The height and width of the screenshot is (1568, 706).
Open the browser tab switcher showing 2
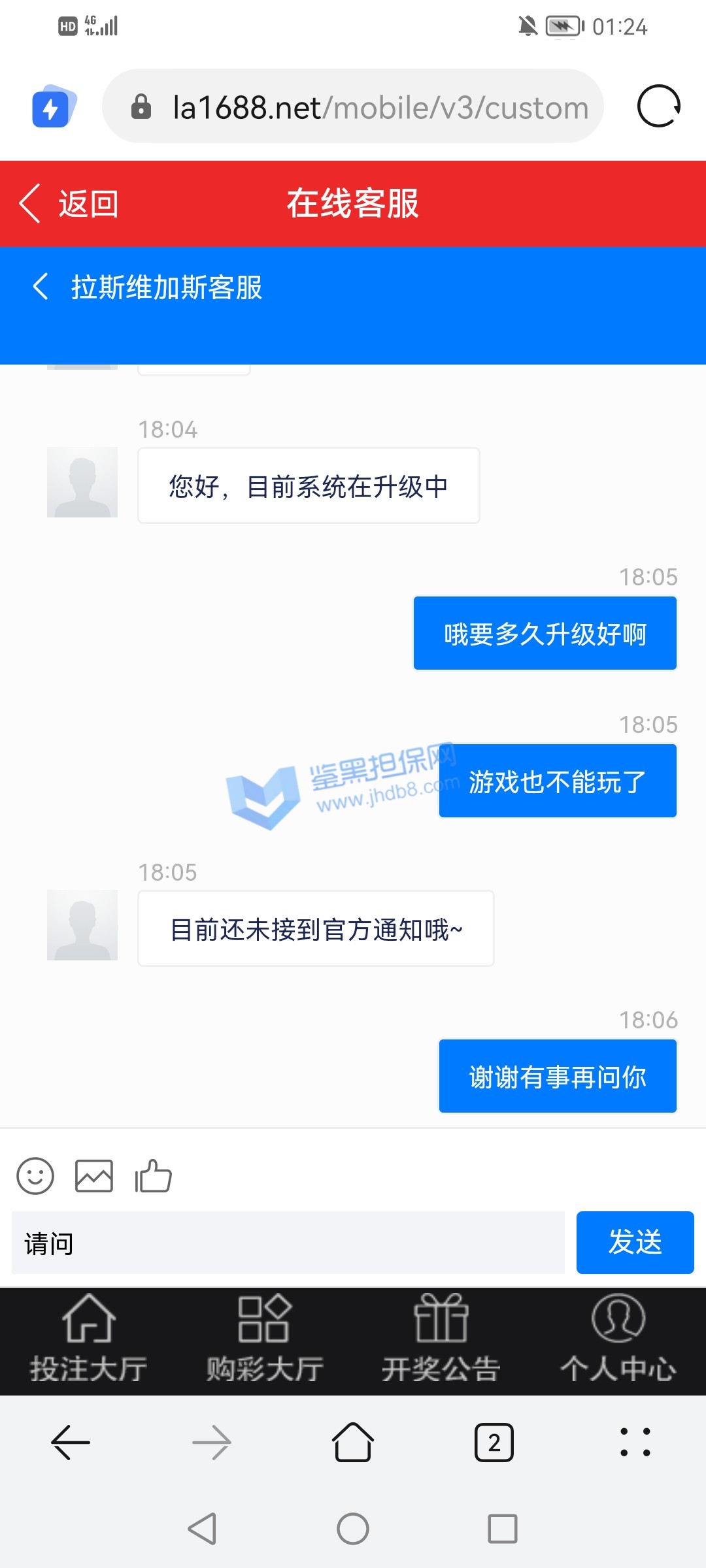tap(494, 1443)
